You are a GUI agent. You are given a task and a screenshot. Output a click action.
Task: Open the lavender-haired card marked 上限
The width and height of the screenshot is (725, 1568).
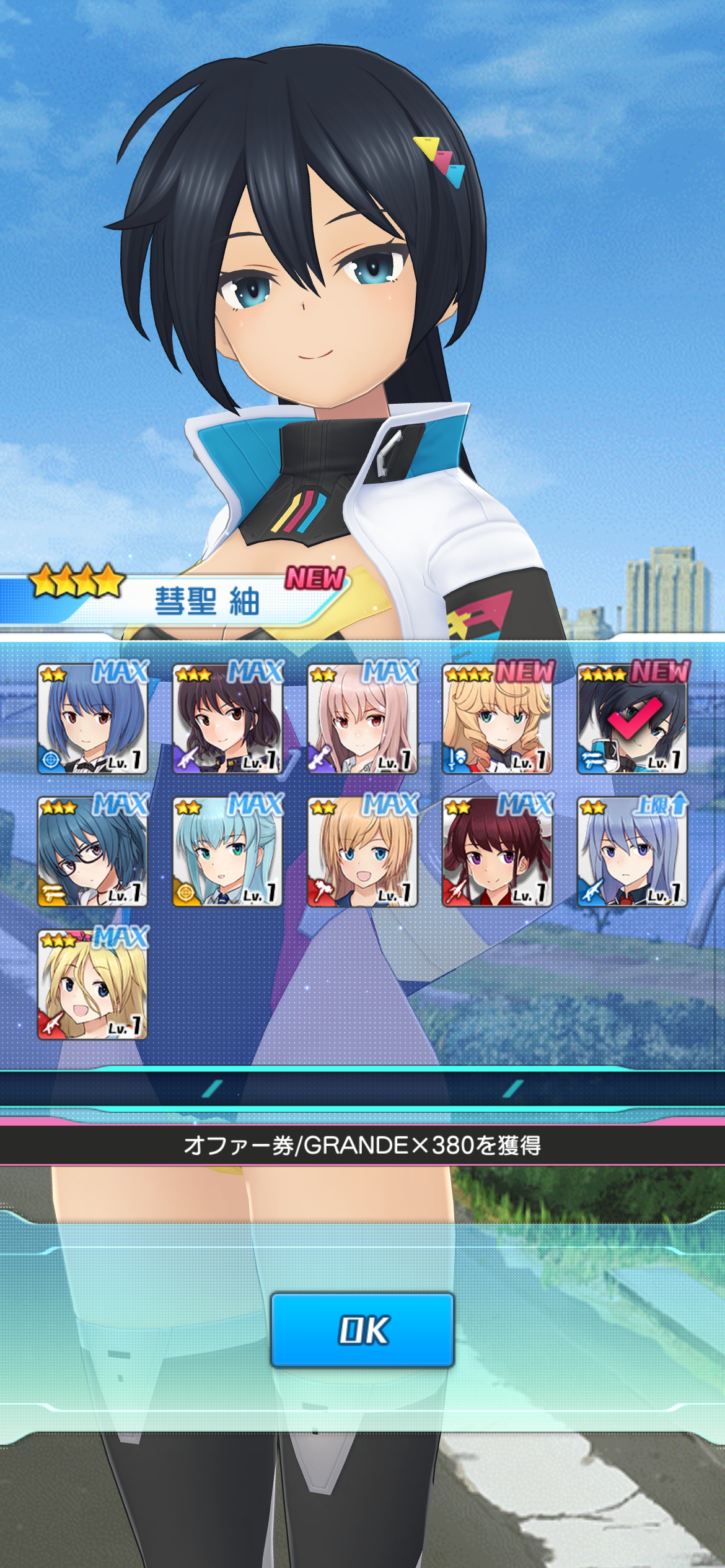pos(632,852)
